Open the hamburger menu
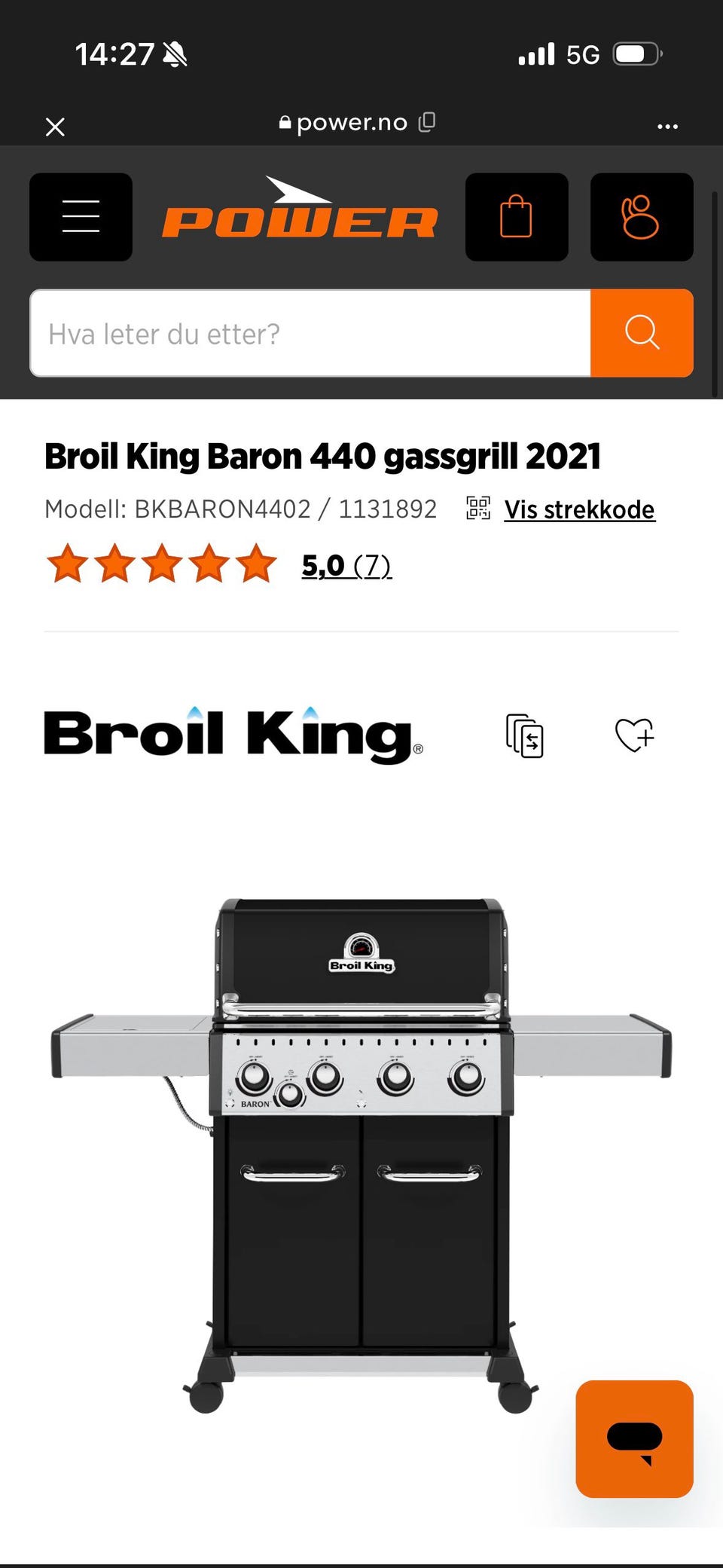 [81, 217]
